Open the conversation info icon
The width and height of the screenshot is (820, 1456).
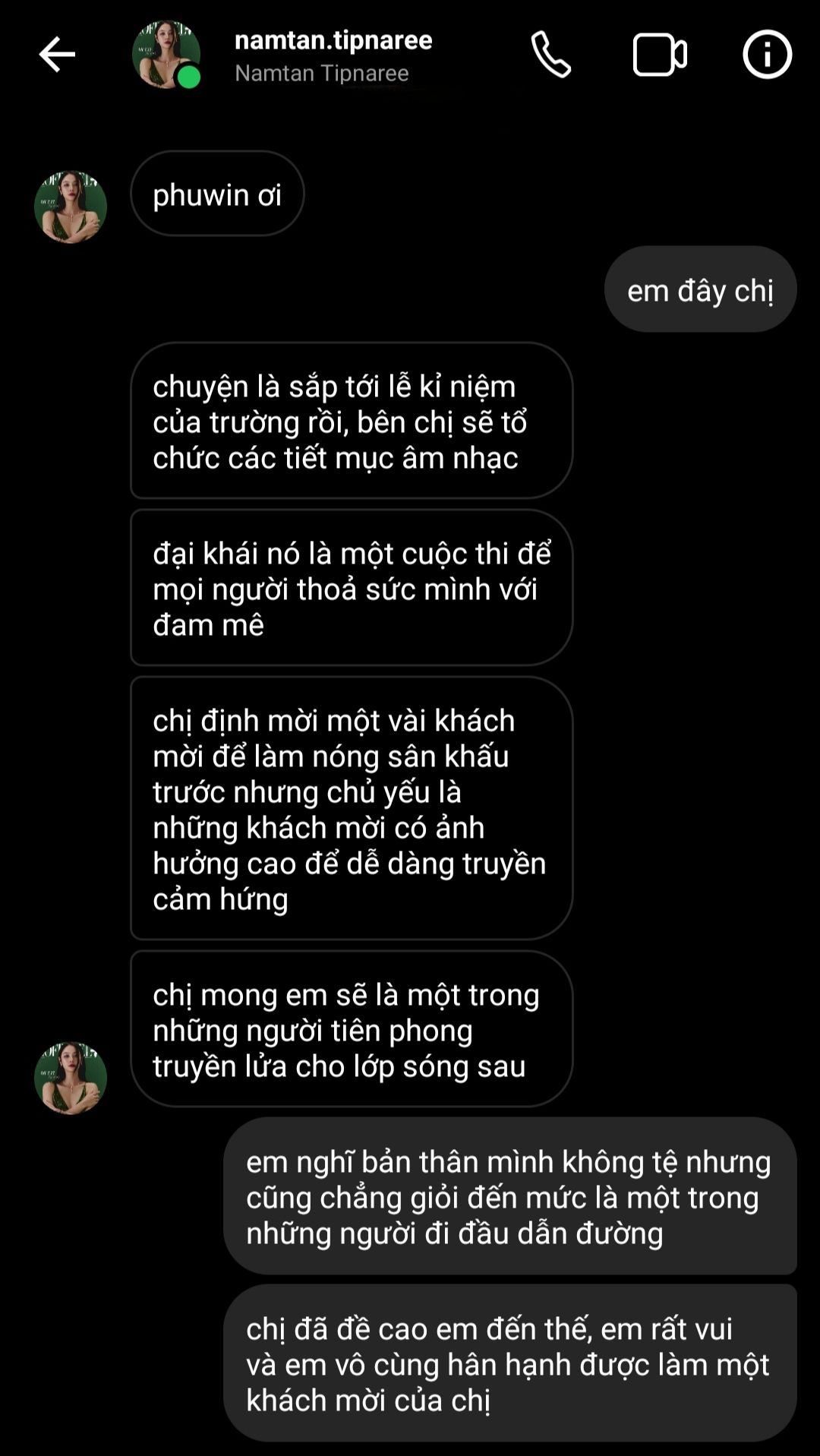pyautogui.click(x=767, y=55)
